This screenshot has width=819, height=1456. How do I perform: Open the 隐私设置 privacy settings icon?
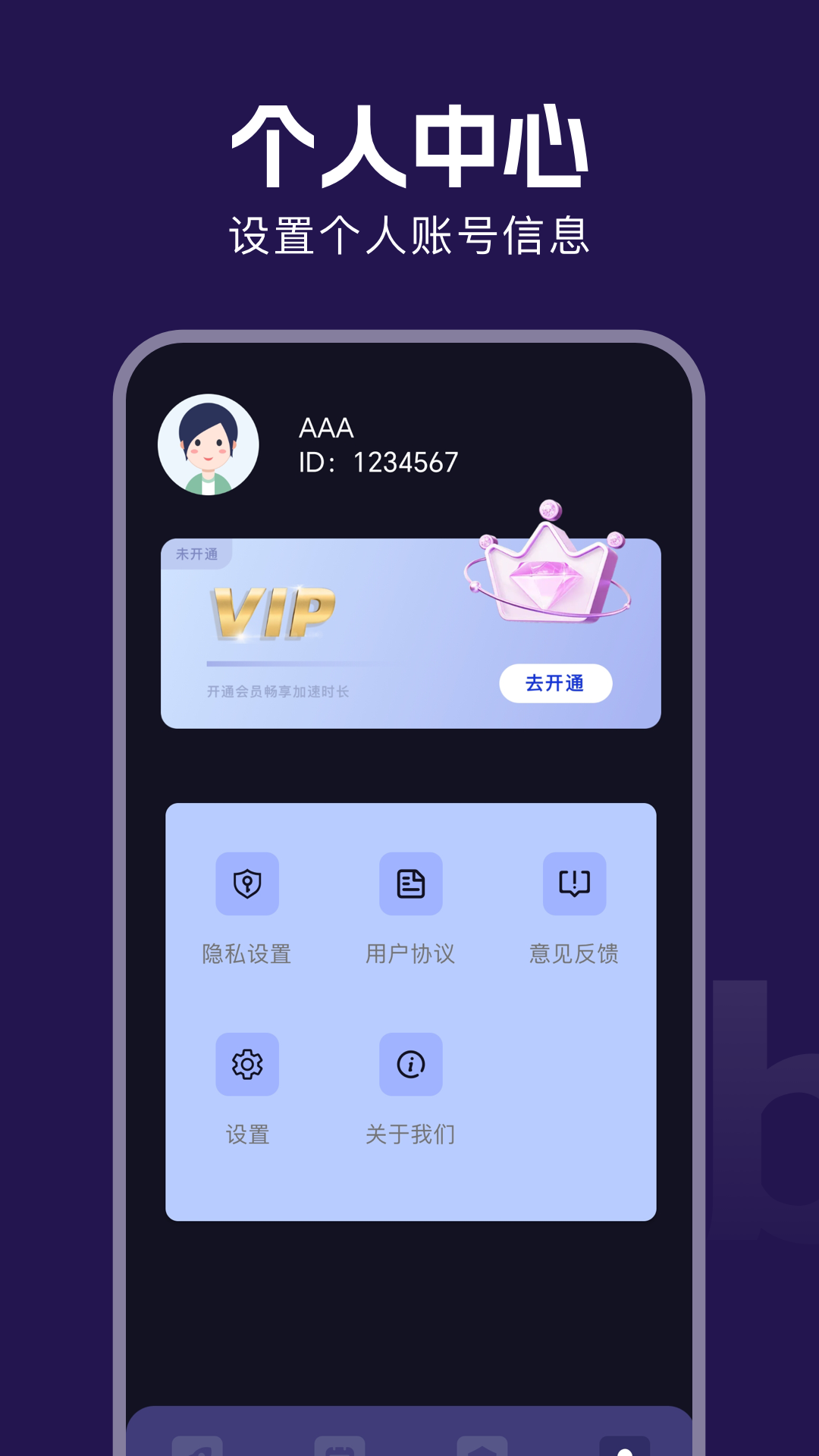point(247,882)
